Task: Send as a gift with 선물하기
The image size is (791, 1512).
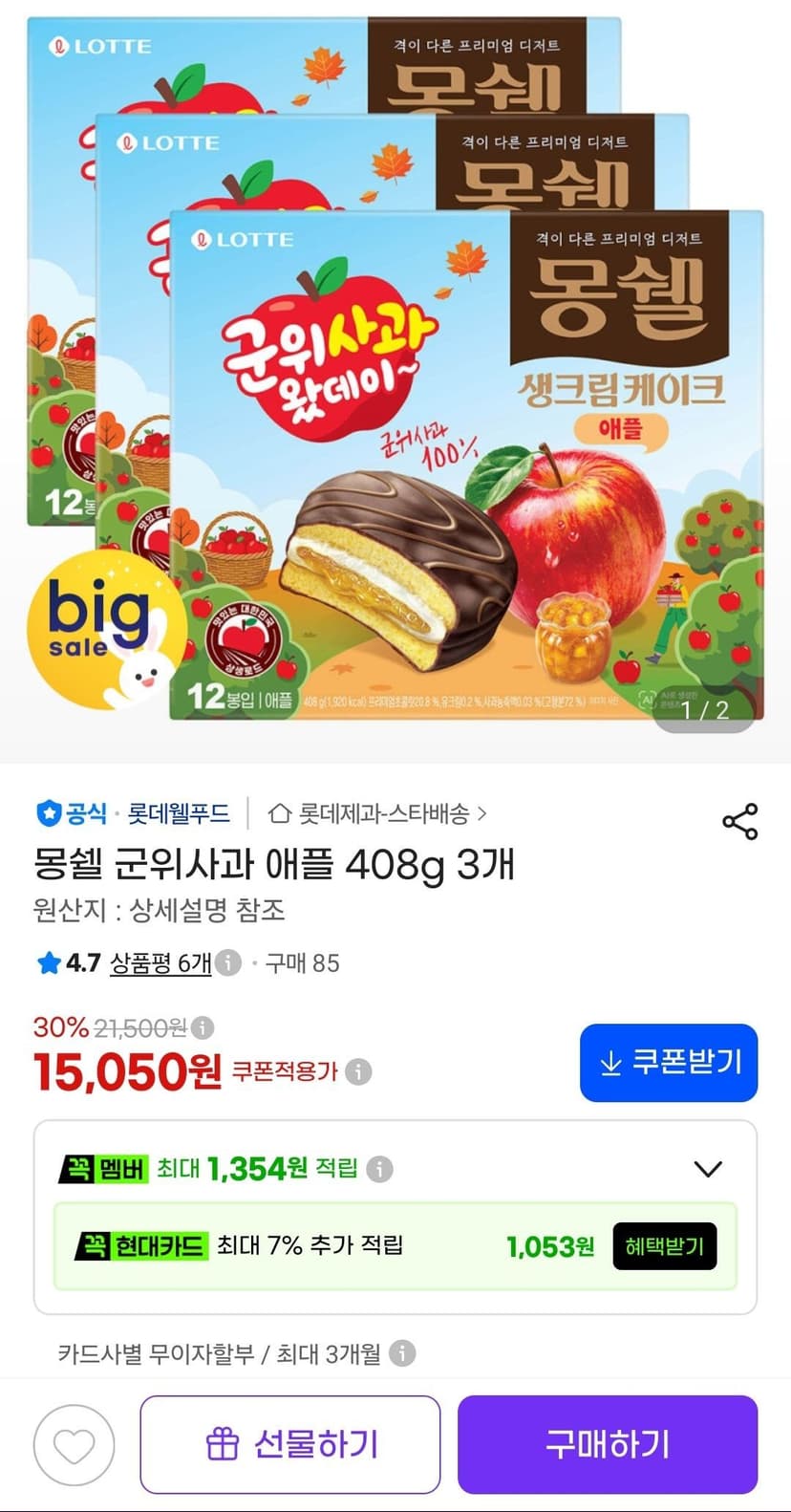Action: [290, 1444]
